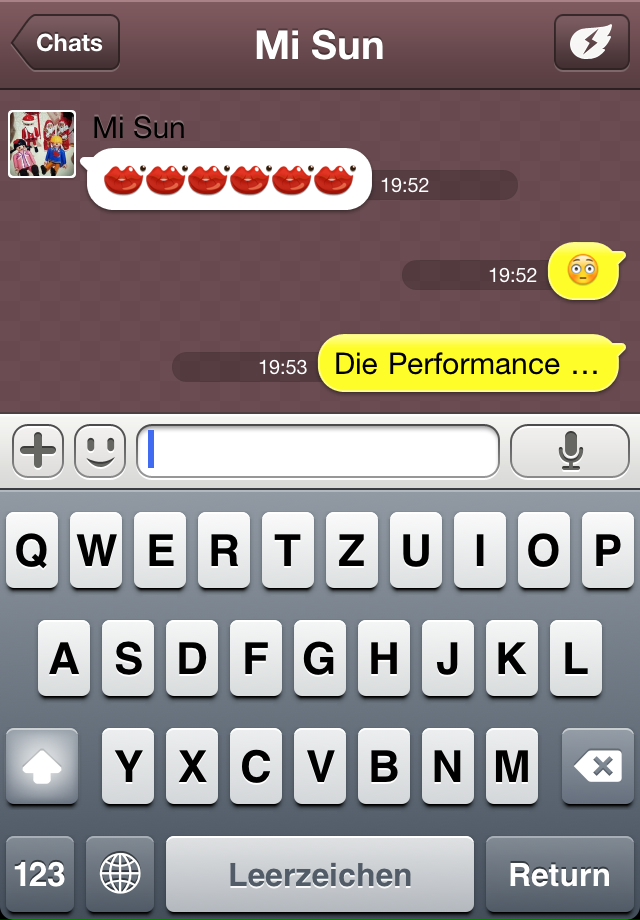640x920 pixels.
Task: Switch to the 123 numeric keyboard
Action: click(x=40, y=874)
